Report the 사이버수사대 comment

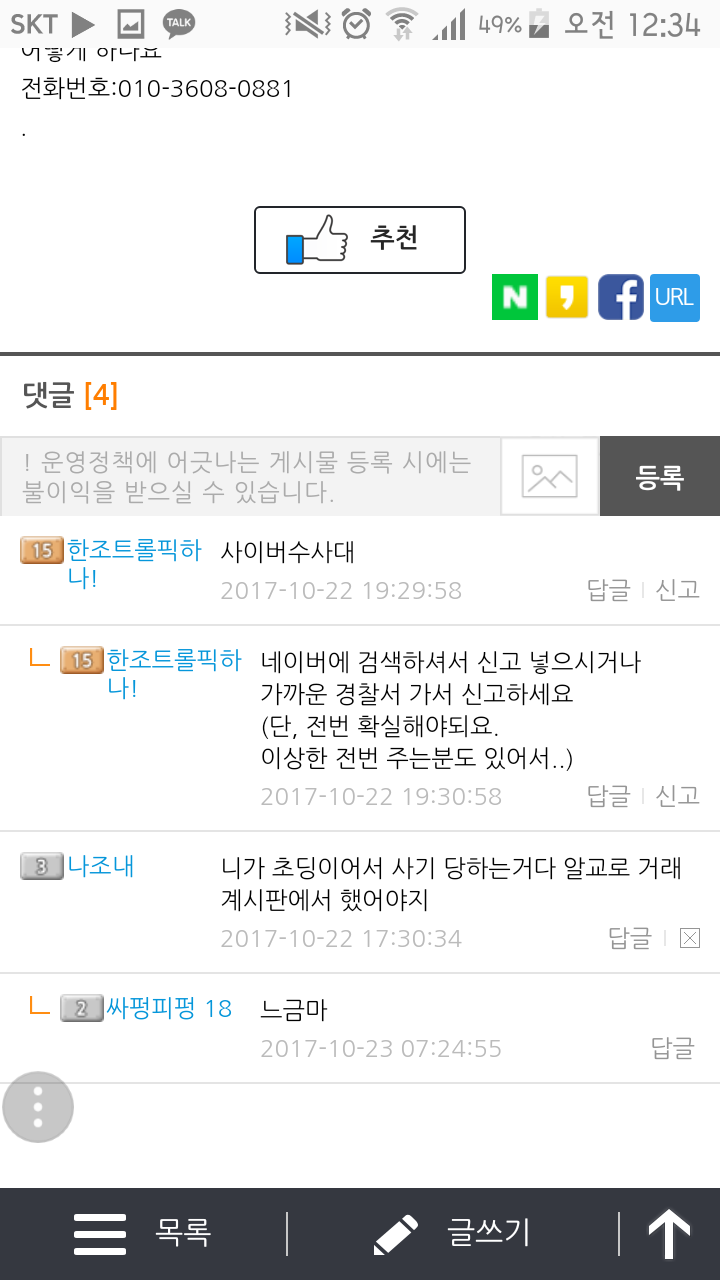point(677,590)
